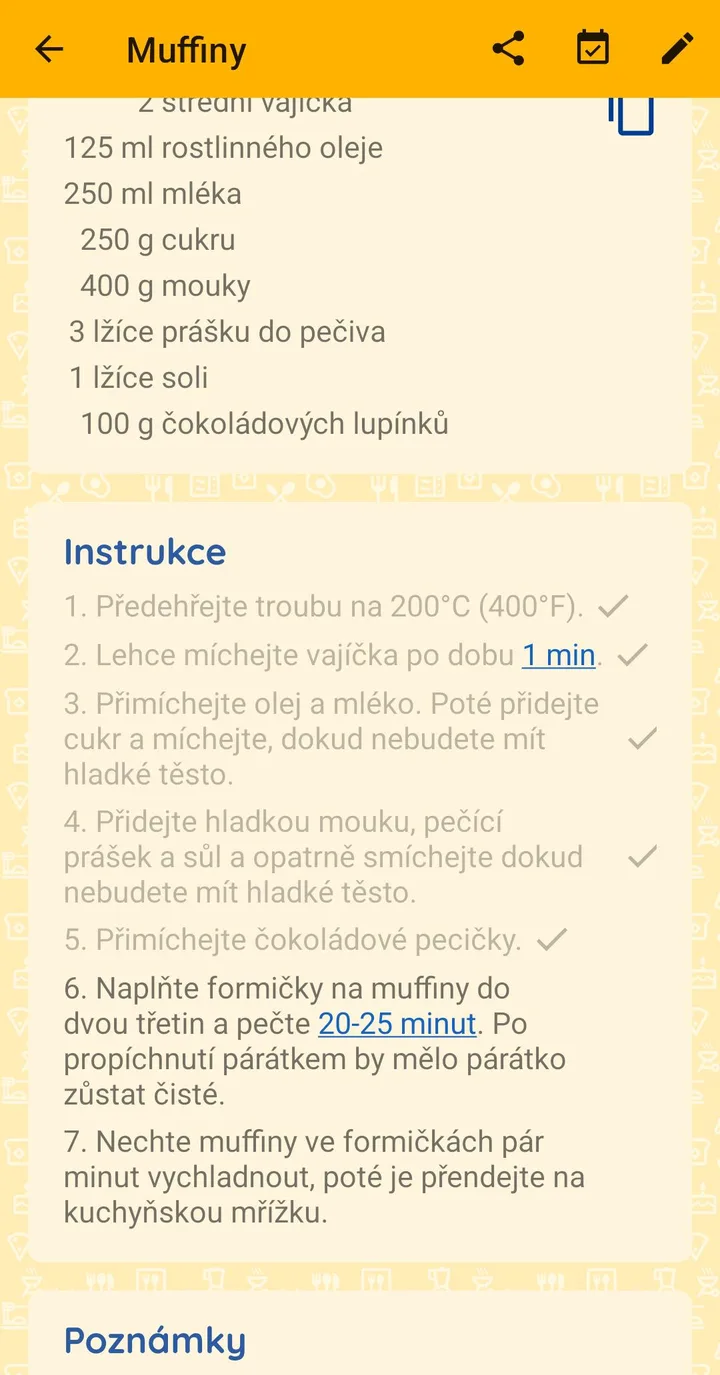Share the Muffiny recipe
Viewport: 720px width, 1375px height.
pos(508,48)
